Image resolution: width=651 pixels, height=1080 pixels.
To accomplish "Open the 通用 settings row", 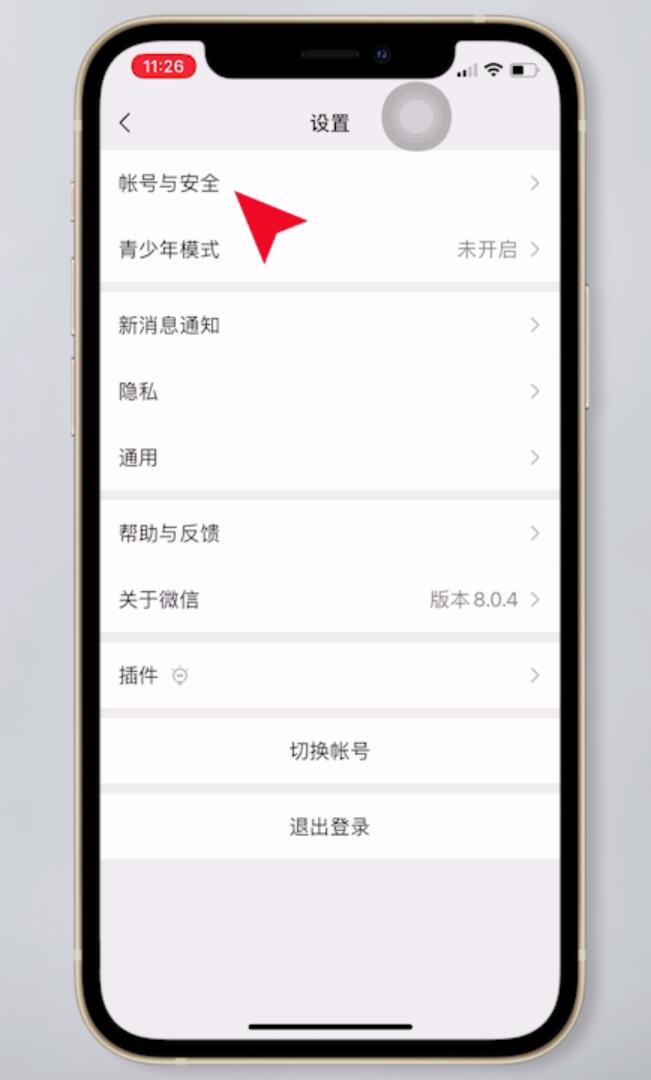I will 329,457.
